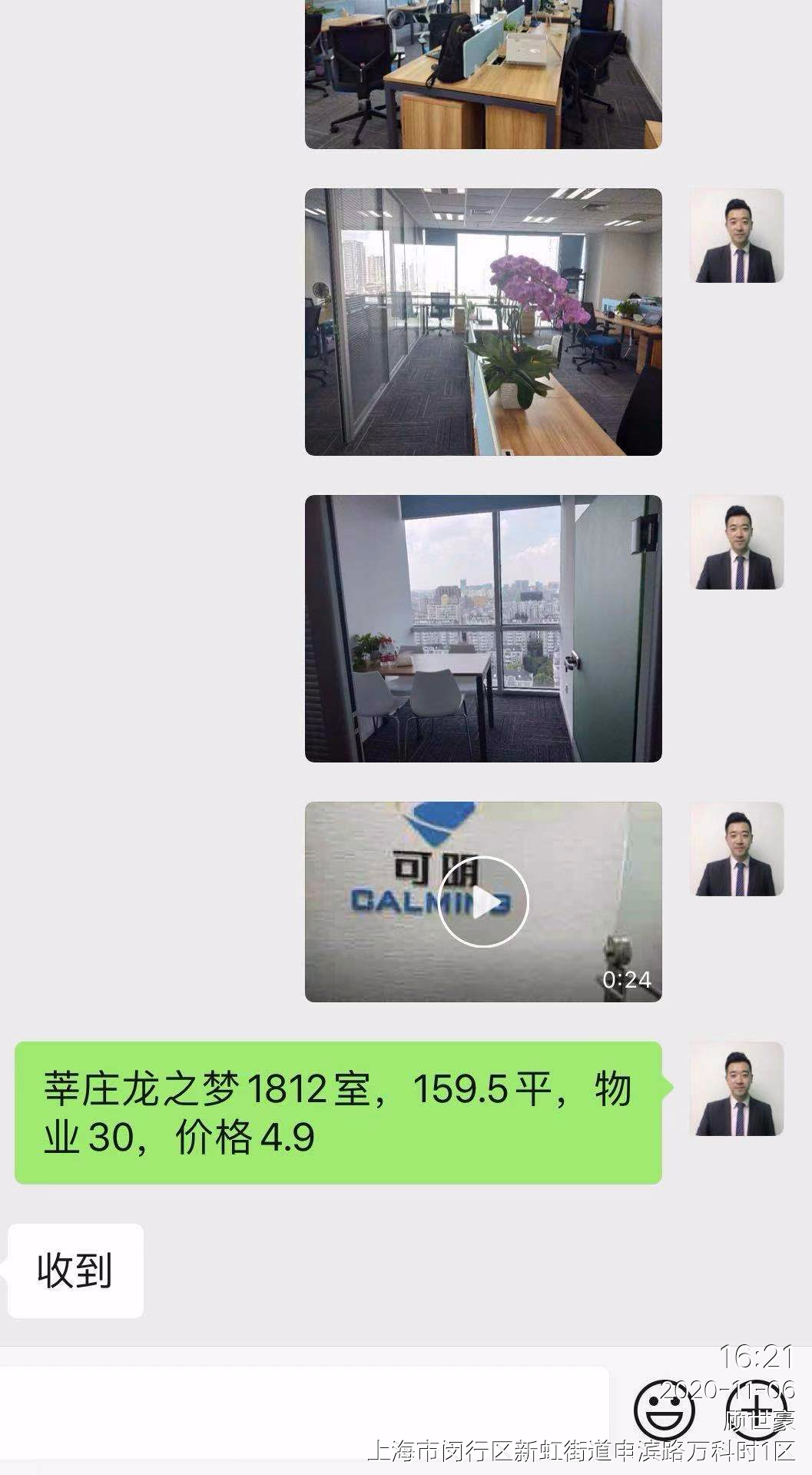Open the meeting room window photo
Image resolution: width=812 pixels, height=1475 pixels.
(x=483, y=629)
